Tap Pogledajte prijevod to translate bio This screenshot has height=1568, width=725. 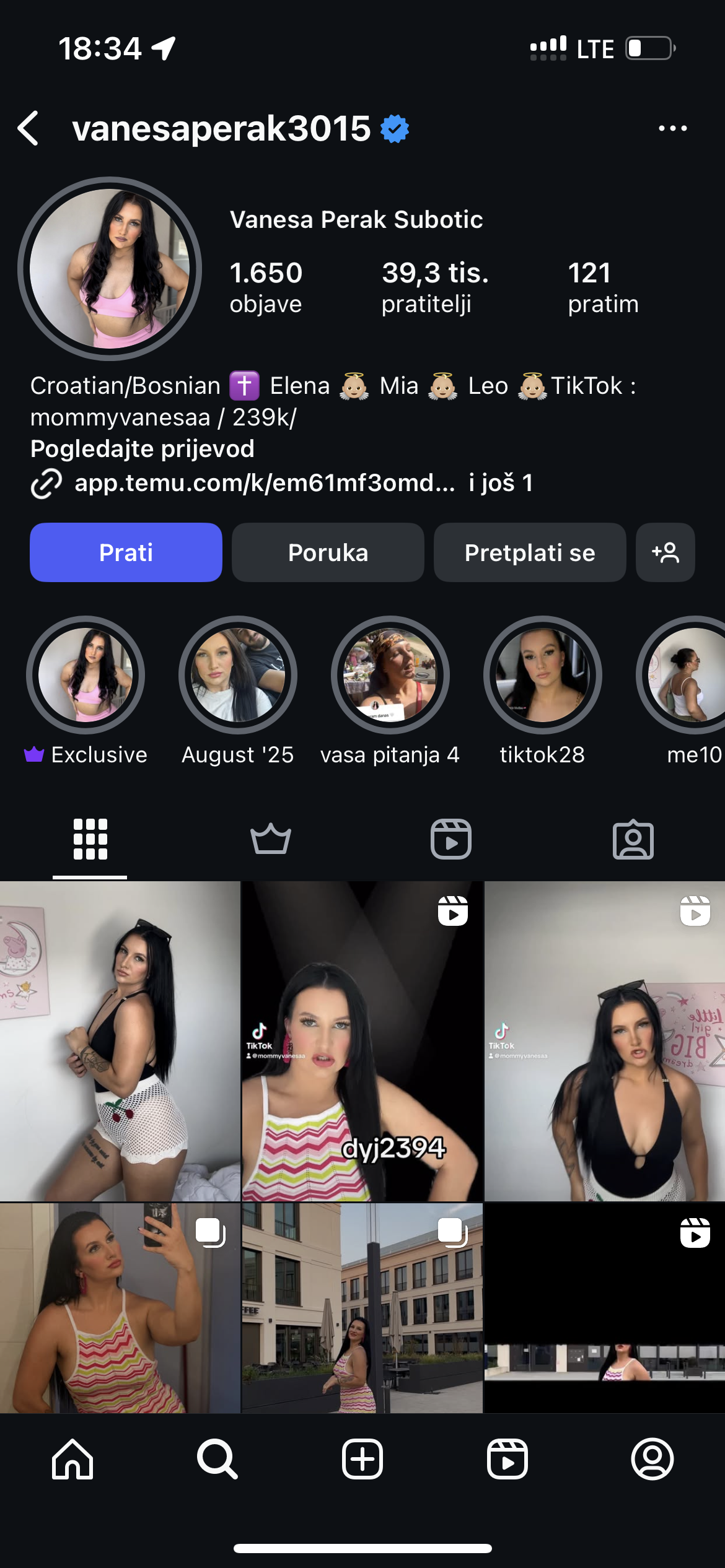pos(143,449)
